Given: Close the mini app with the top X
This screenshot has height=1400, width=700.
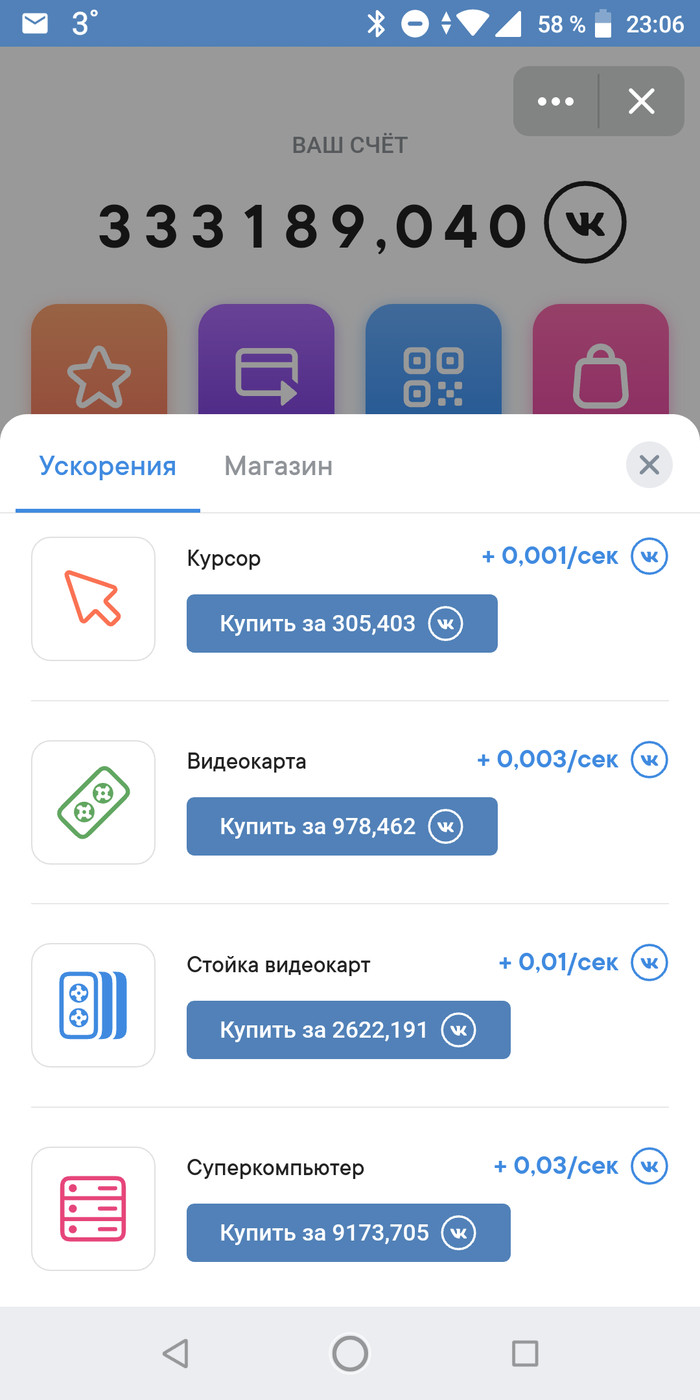Looking at the screenshot, I should [641, 101].
